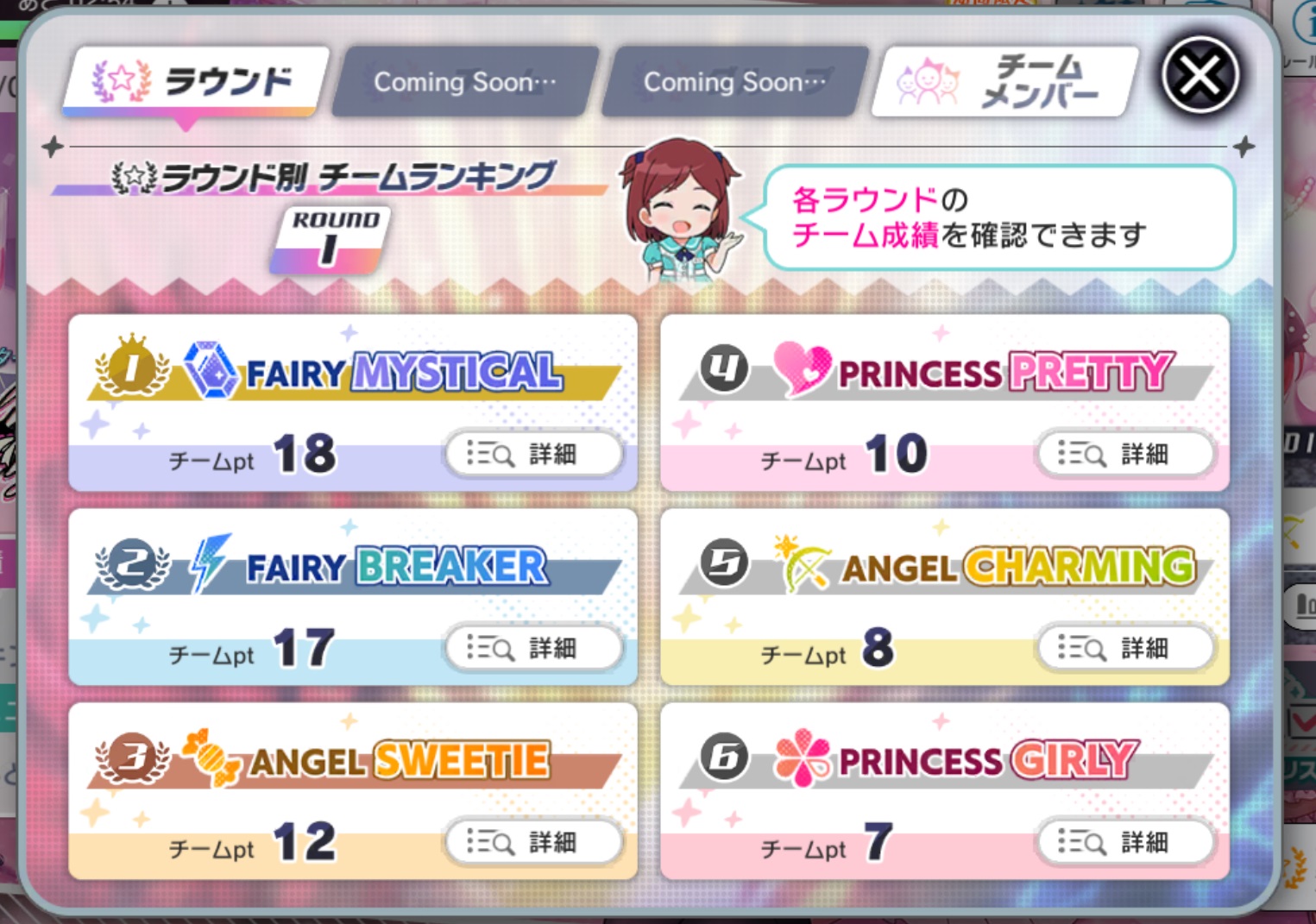The height and width of the screenshot is (924, 1316).
Task: Check 詳細 for ANGEL CHARMING team
Action: coord(1125,648)
